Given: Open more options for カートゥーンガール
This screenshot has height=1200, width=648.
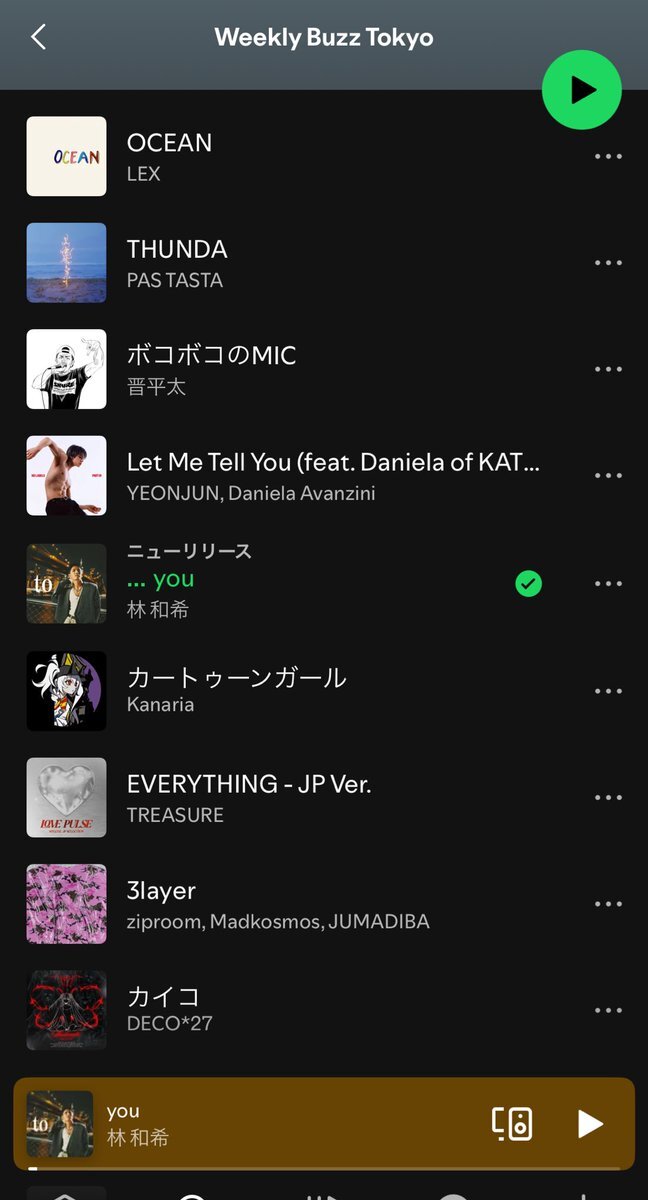Looking at the screenshot, I should click(x=608, y=690).
